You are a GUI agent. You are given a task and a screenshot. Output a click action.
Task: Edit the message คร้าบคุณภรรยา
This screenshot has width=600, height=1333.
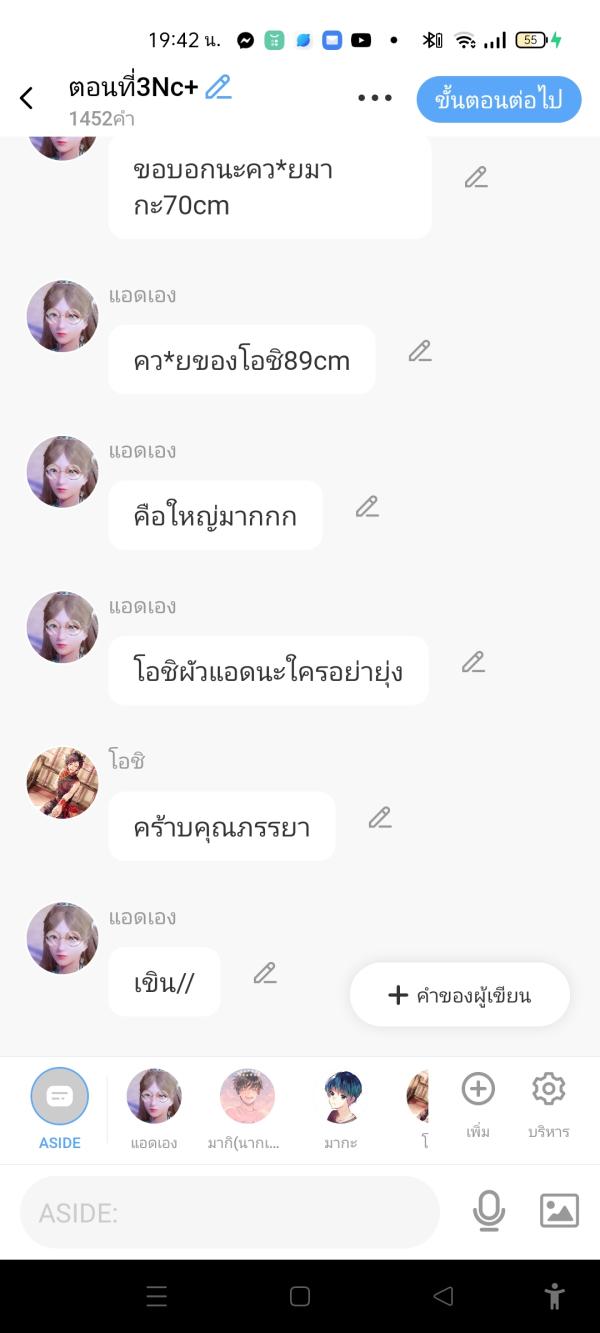point(380,818)
